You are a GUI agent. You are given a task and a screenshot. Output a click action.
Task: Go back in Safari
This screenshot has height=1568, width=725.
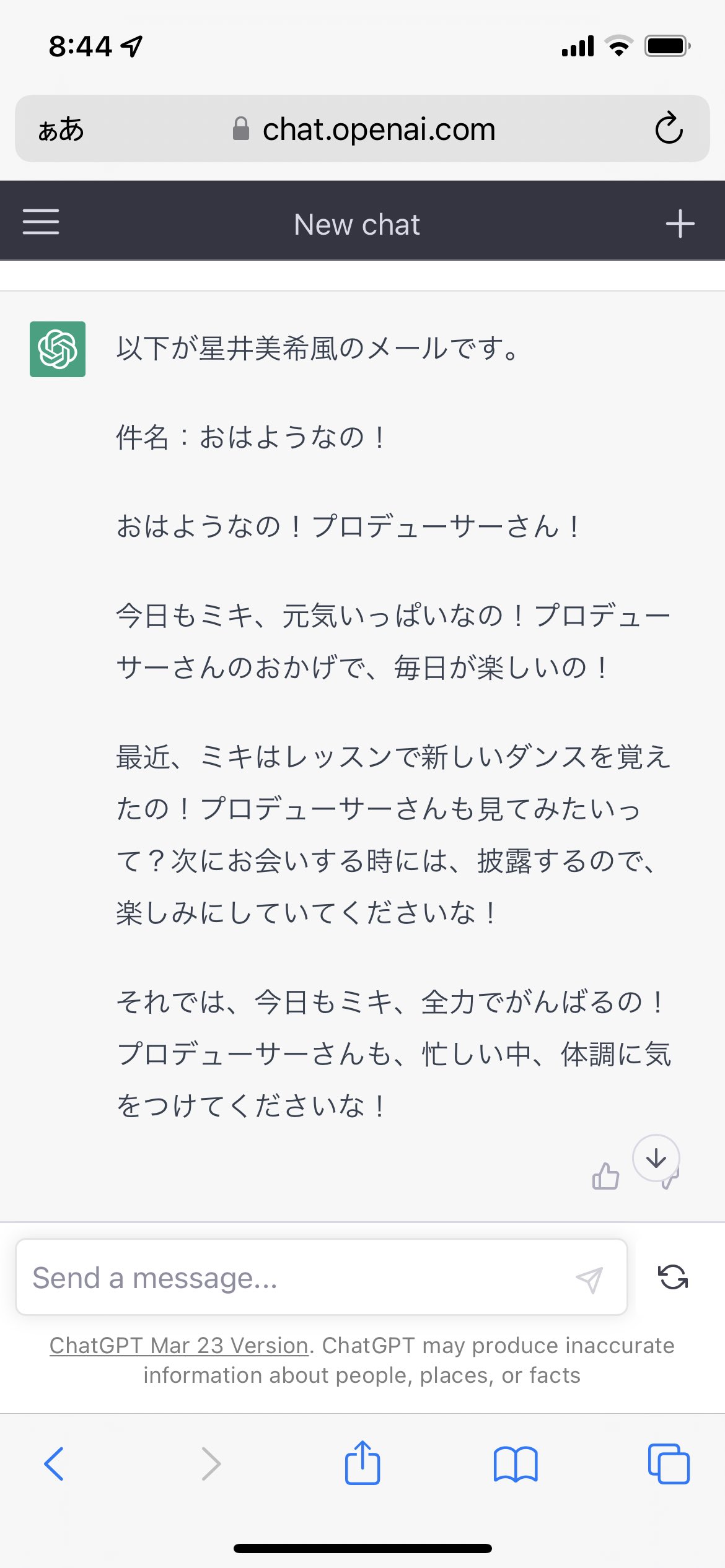pyautogui.click(x=54, y=1464)
